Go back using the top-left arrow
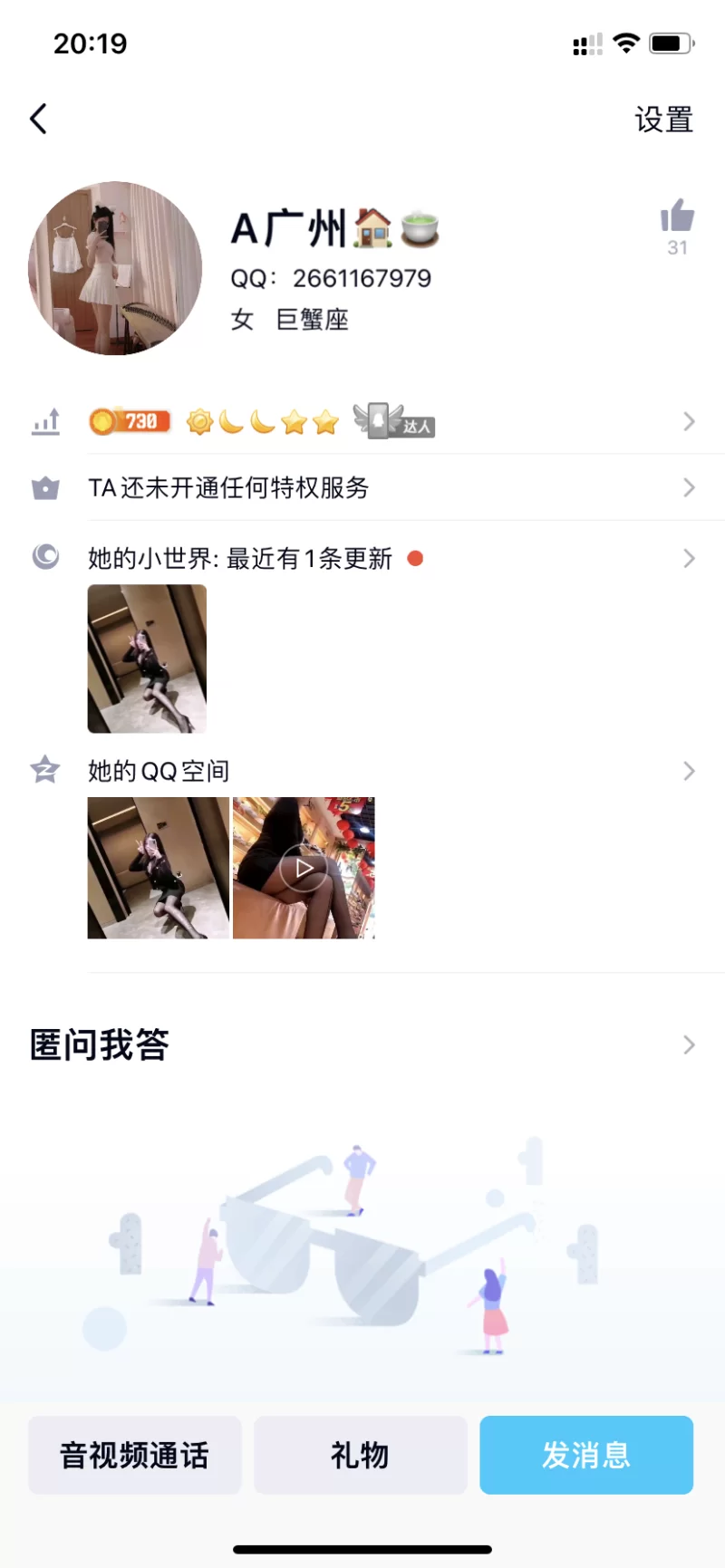This screenshot has width=725, height=1568. click(x=39, y=119)
